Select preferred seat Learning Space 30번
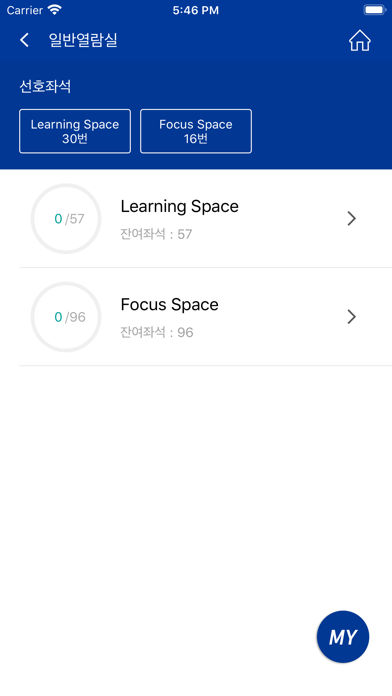The image size is (392, 696). tap(75, 131)
